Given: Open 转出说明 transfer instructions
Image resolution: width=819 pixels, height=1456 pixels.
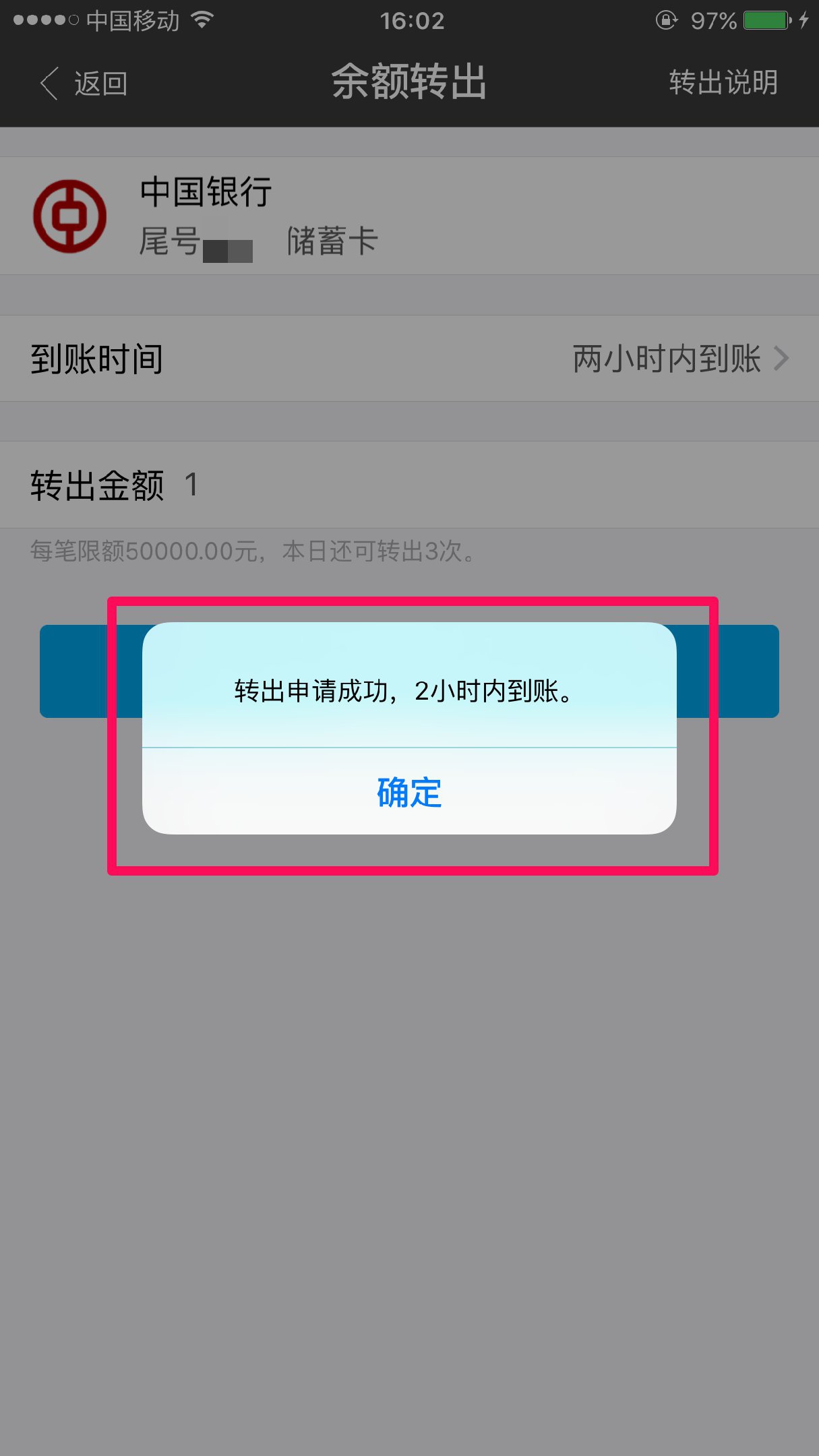Looking at the screenshot, I should (x=723, y=83).
